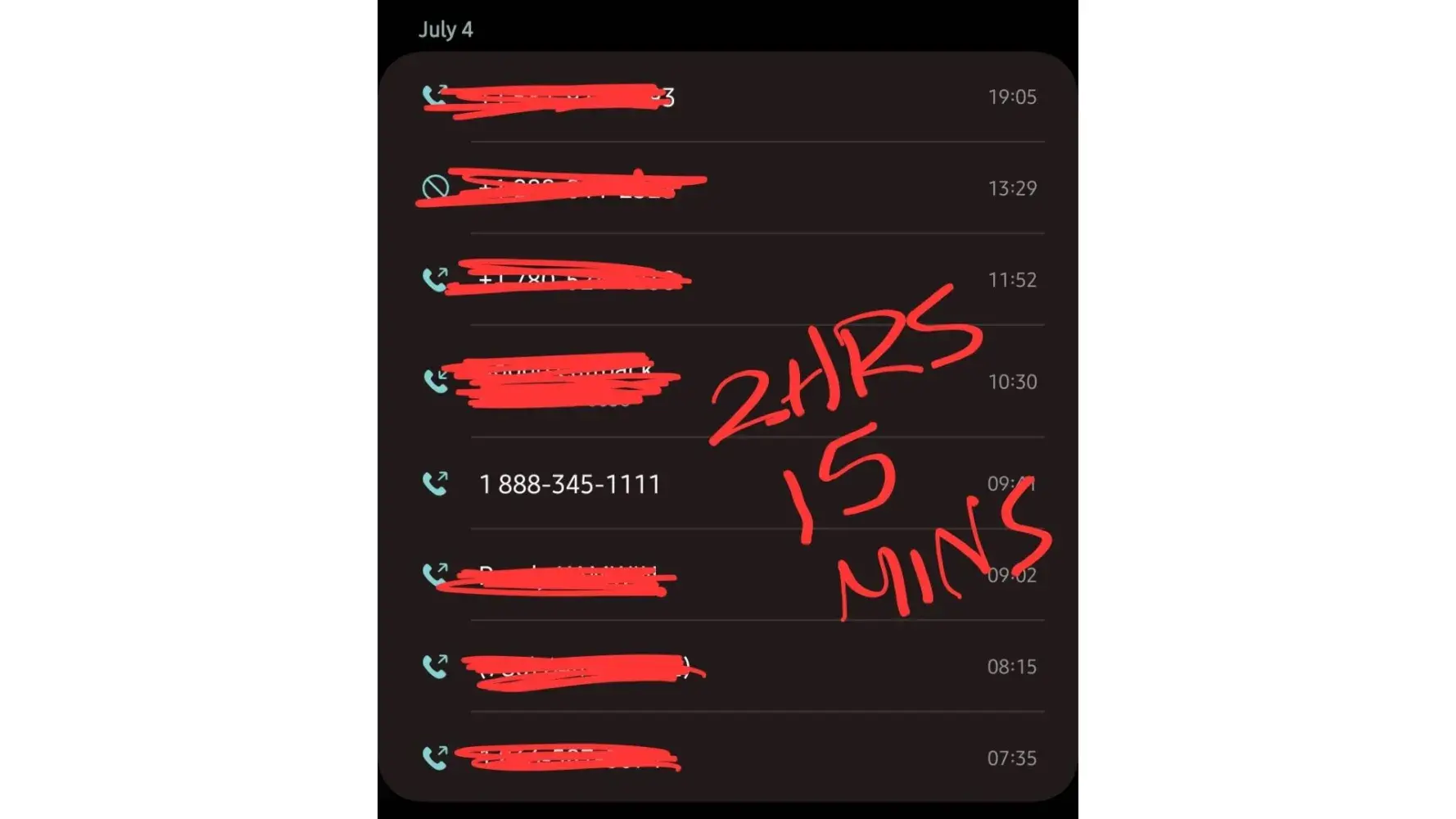Open the incoming call logged at 10:30
Image resolution: width=1456 pixels, height=819 pixels.
(x=727, y=382)
